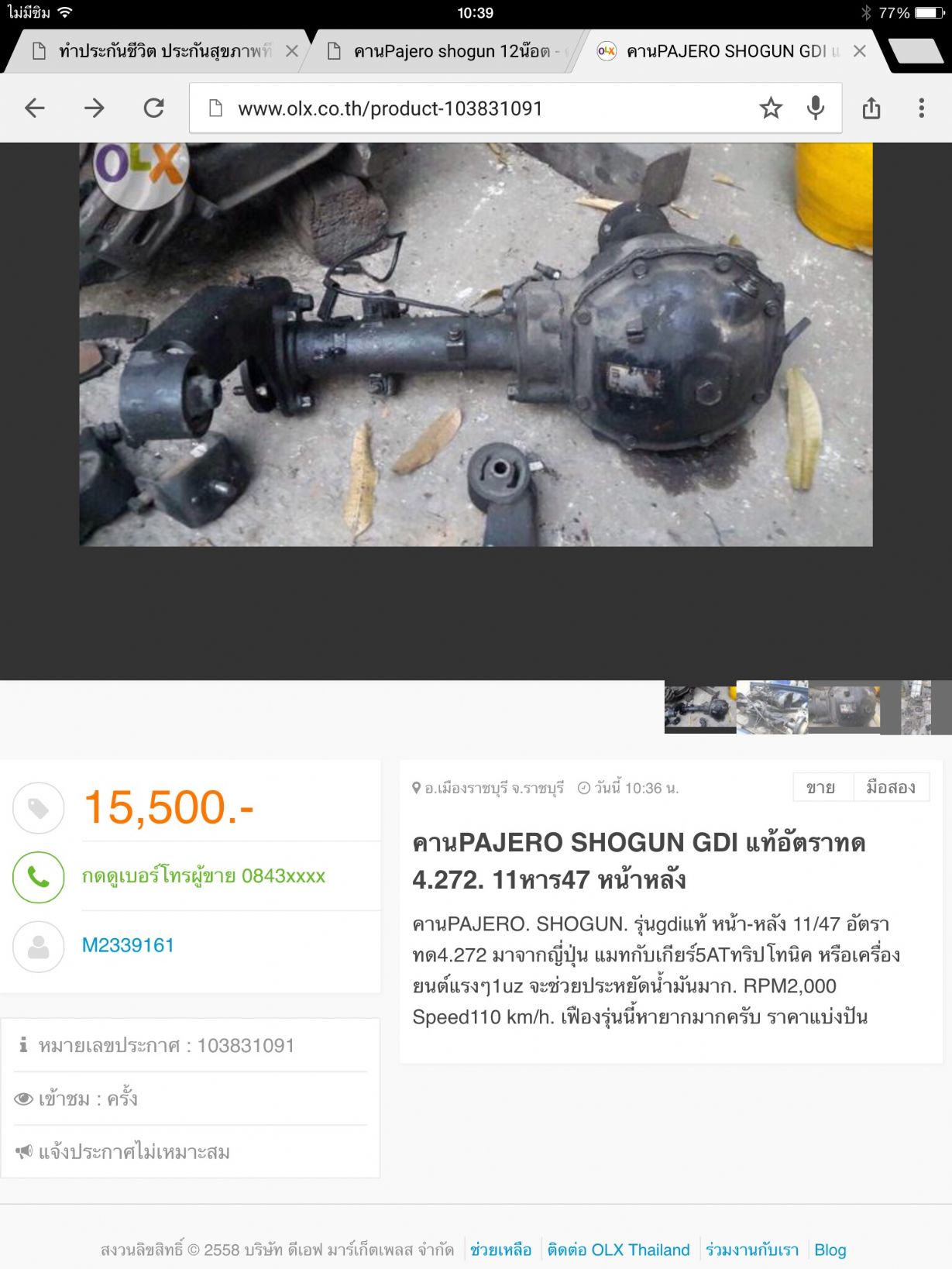
Task: View the main axle product photo
Action: click(476, 345)
